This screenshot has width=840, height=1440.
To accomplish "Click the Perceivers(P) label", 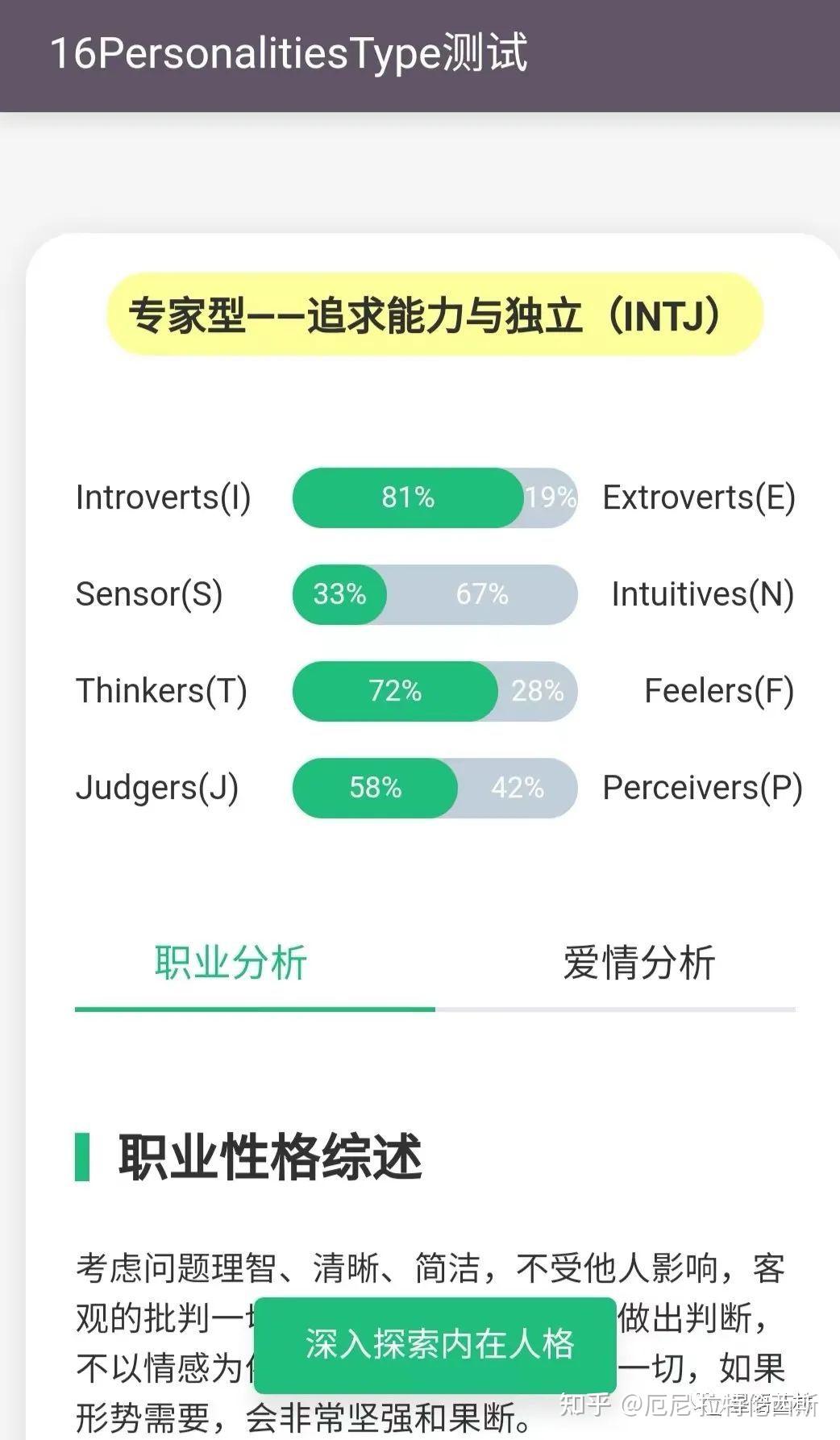I will click(x=701, y=789).
